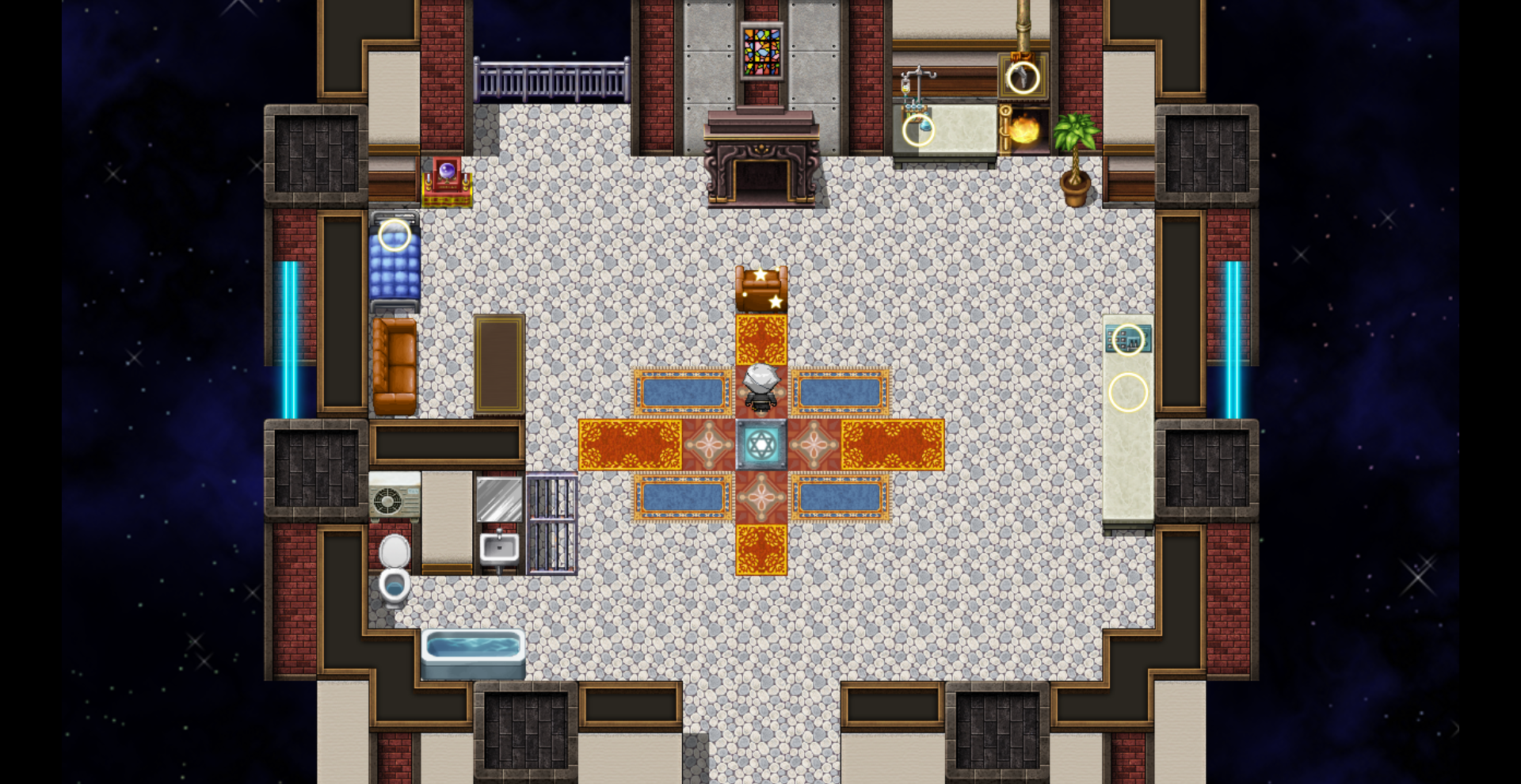Screen dimensions: 1521x784
Task: Tap the circled item above the furnace
Action: pyautogui.click(x=1022, y=78)
